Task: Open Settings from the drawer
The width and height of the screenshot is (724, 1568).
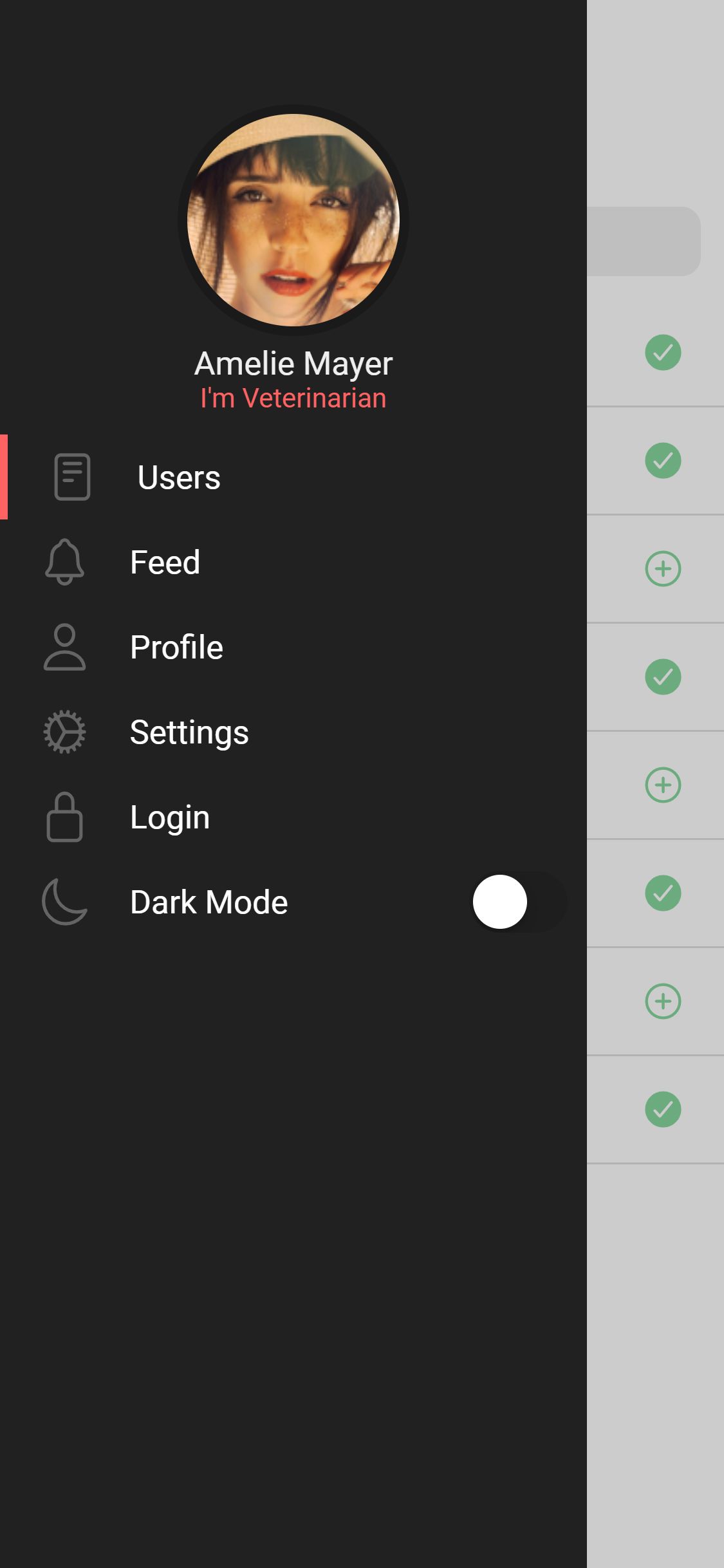Action: pos(189,732)
